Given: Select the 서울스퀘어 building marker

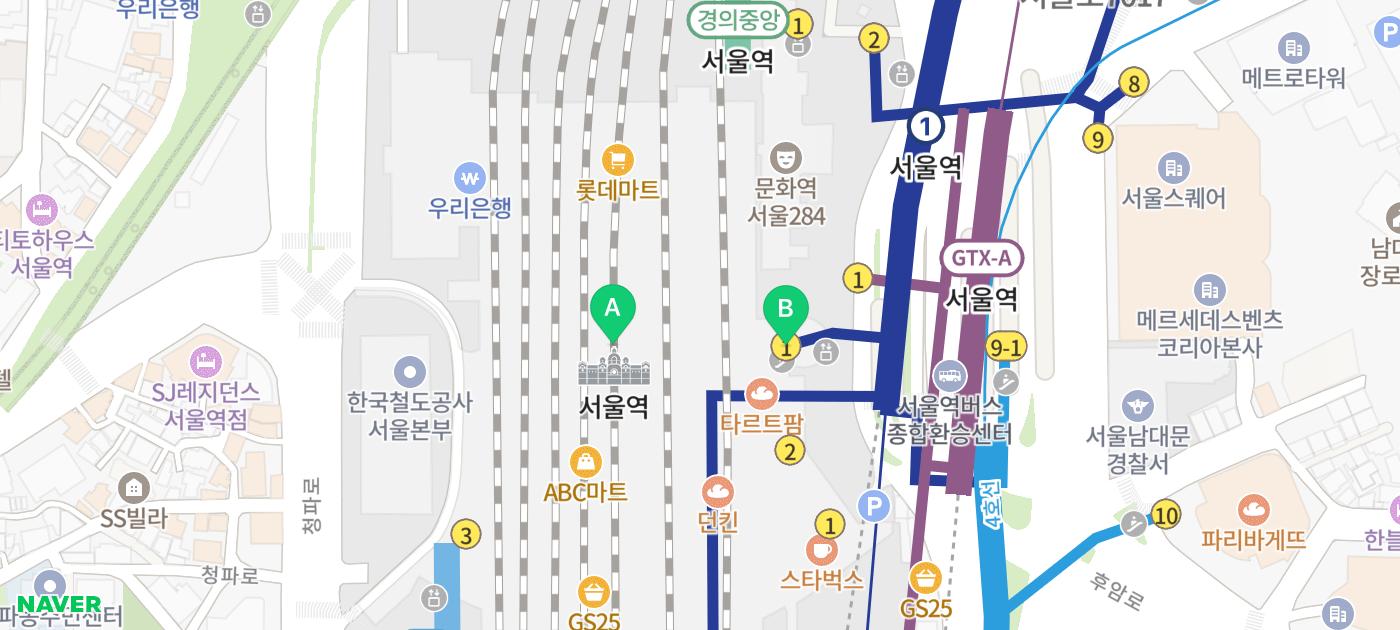Looking at the screenshot, I should click(x=1172, y=168).
